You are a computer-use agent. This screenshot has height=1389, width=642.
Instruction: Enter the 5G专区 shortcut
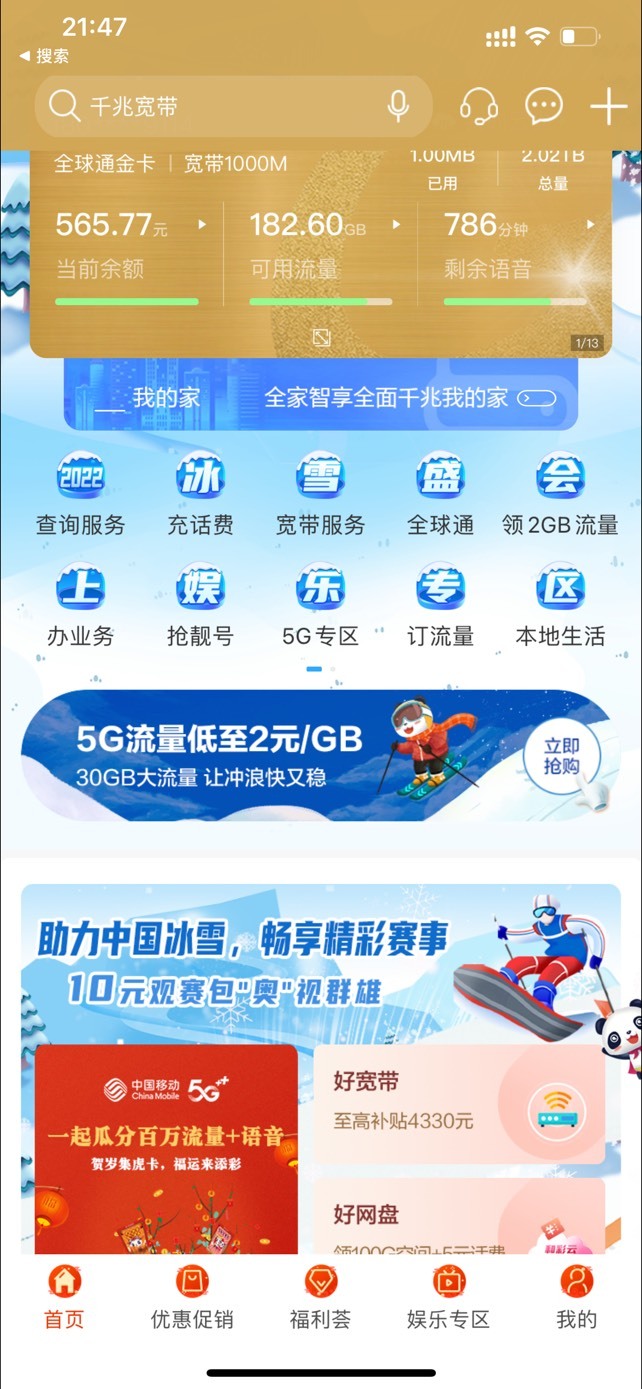coord(320,606)
